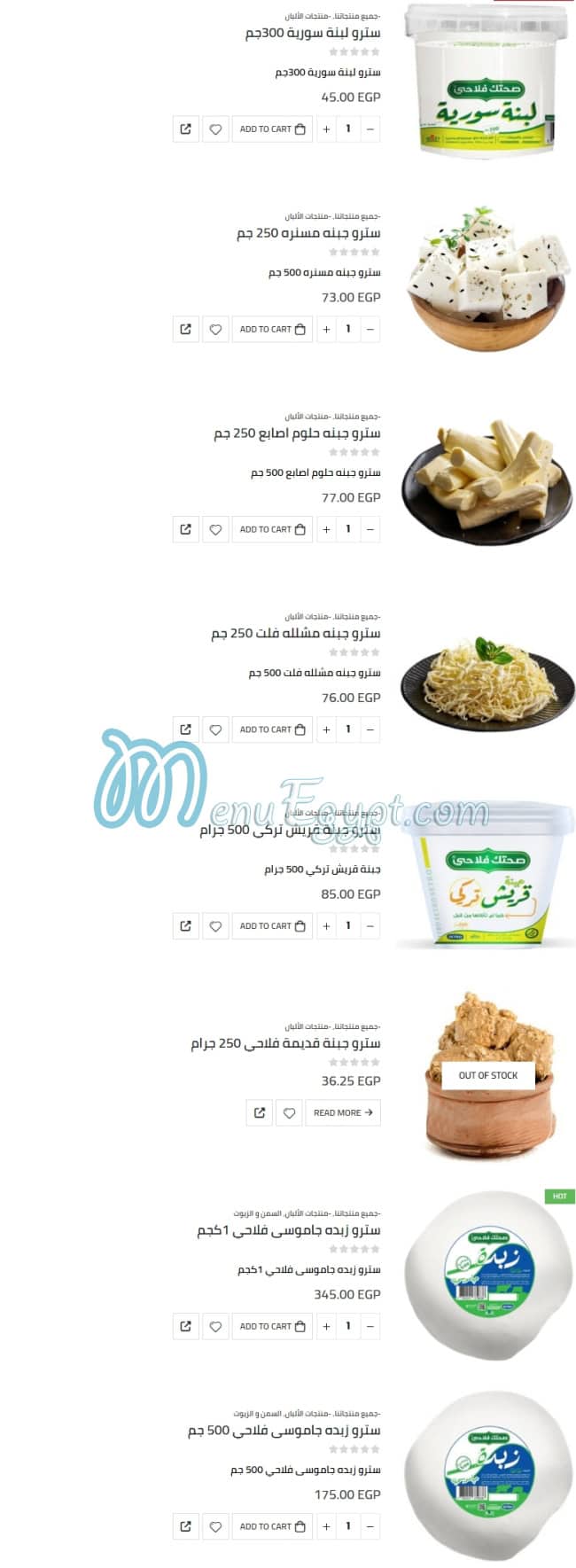The width and height of the screenshot is (576, 1568).
Task: Open quick view icon for 1kg butter
Action: pyautogui.click(x=185, y=1327)
